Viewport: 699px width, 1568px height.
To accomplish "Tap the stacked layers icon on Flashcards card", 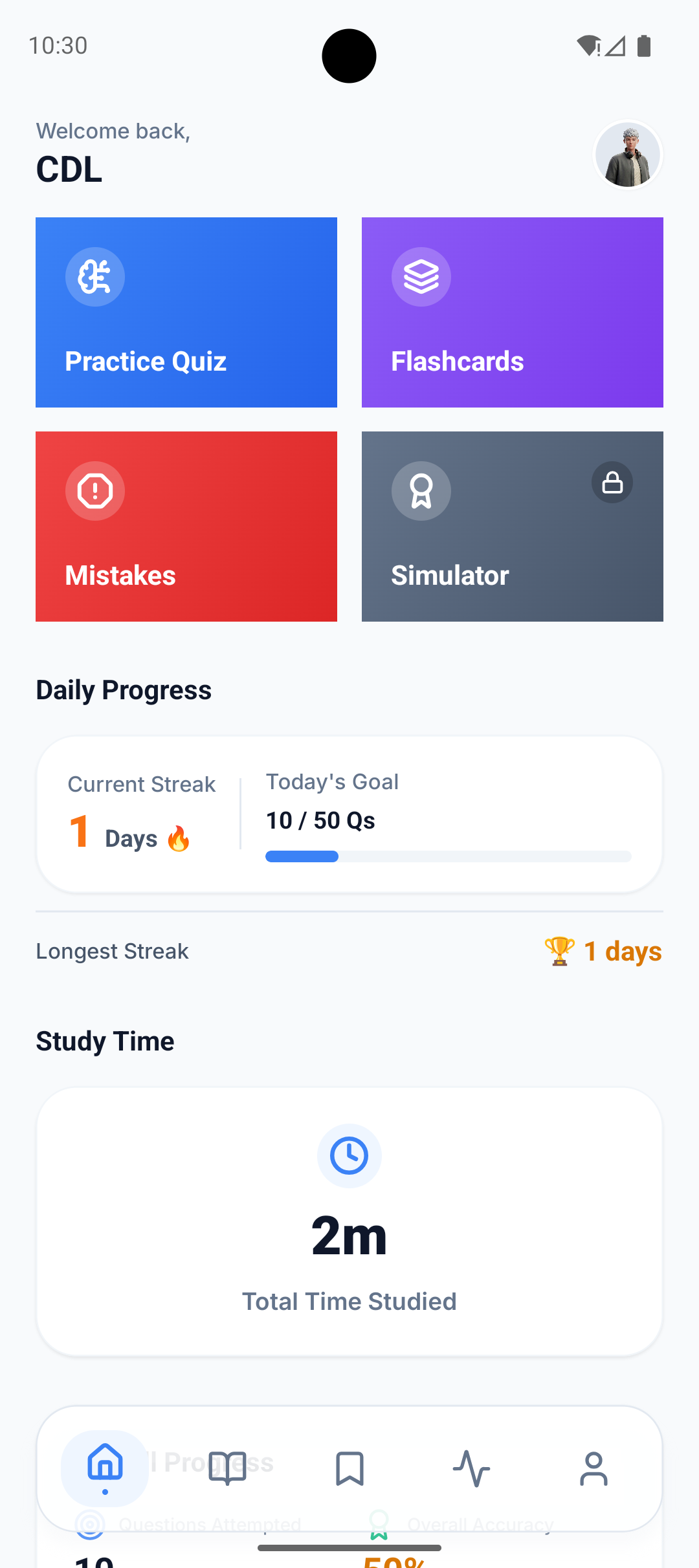I will (x=421, y=276).
